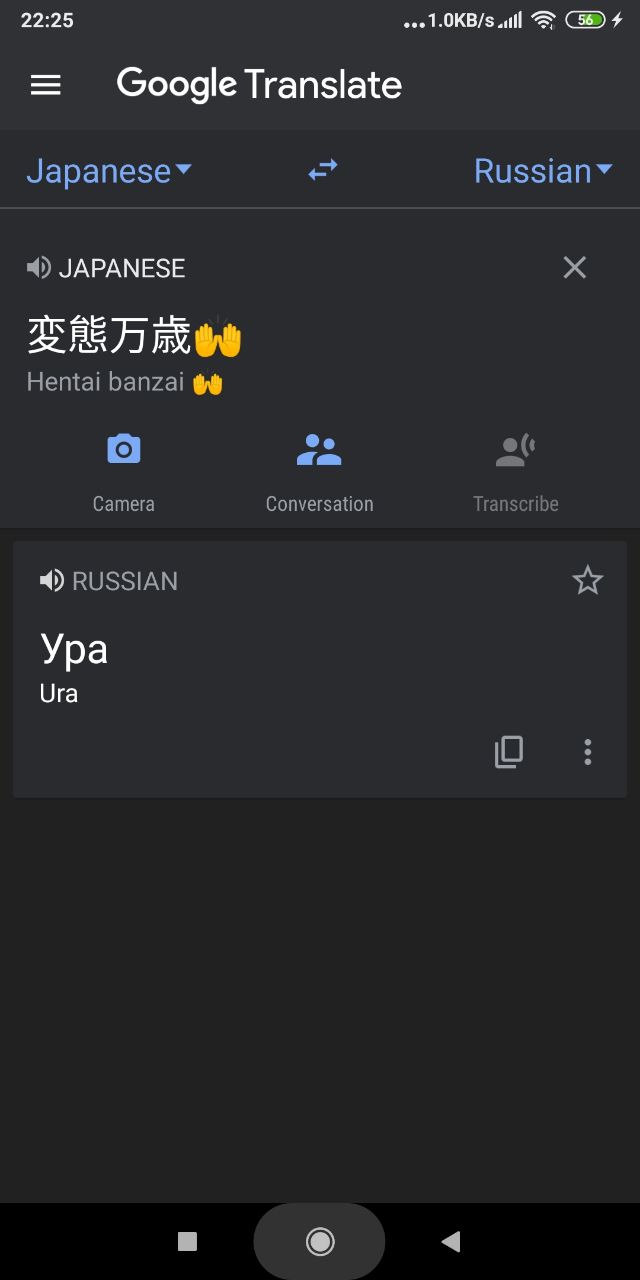Go back with the system back button
The width and height of the screenshot is (640, 1280).
[451, 1241]
